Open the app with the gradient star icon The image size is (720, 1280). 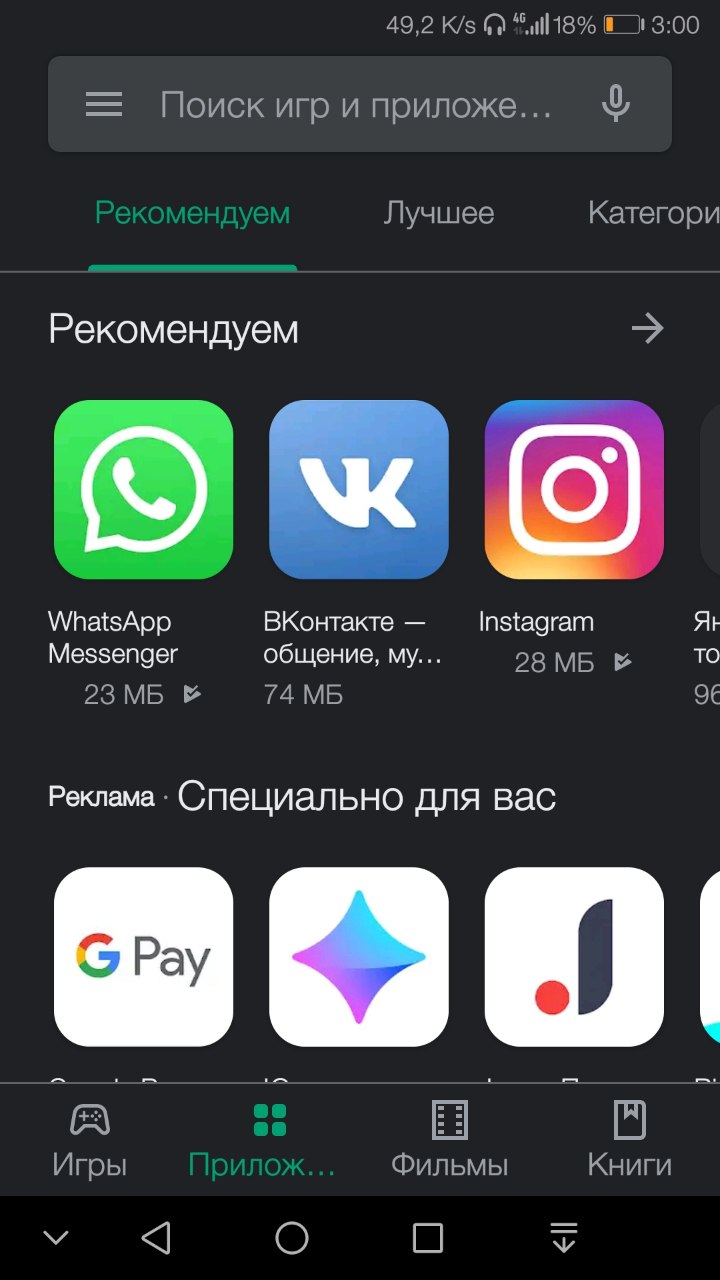click(x=358, y=956)
